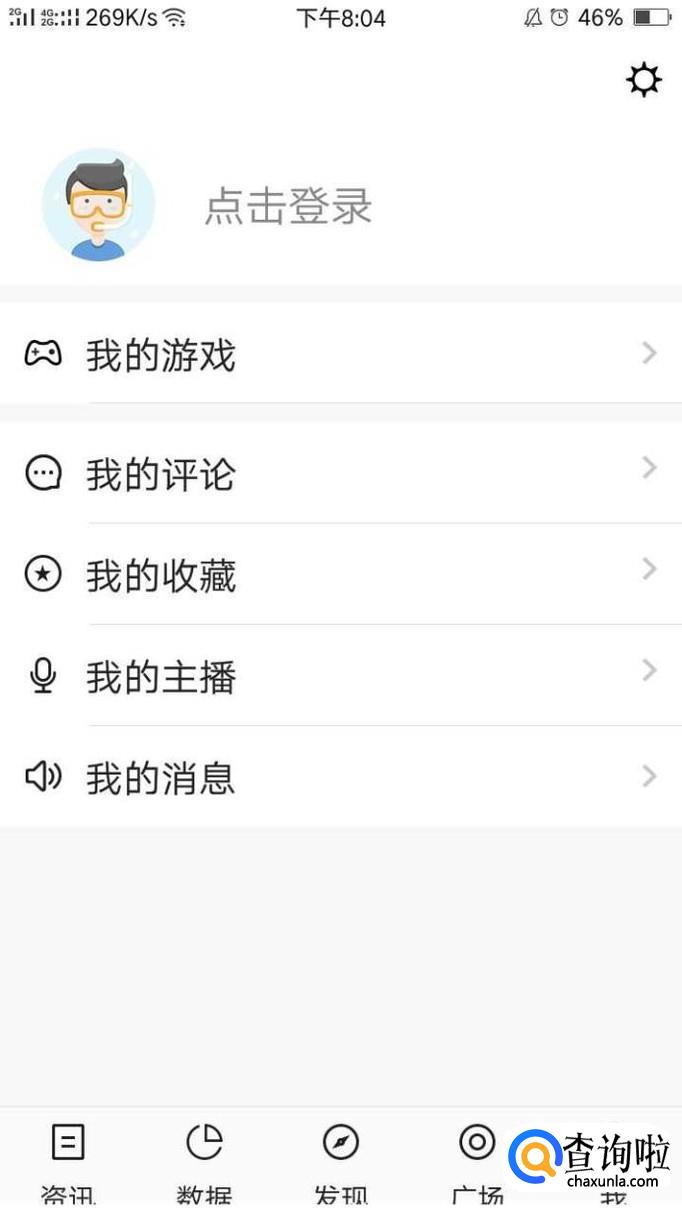Viewport: 682px width, 1212px height.
Task: Tap 点击登录 to log in
Action: pos(288,206)
